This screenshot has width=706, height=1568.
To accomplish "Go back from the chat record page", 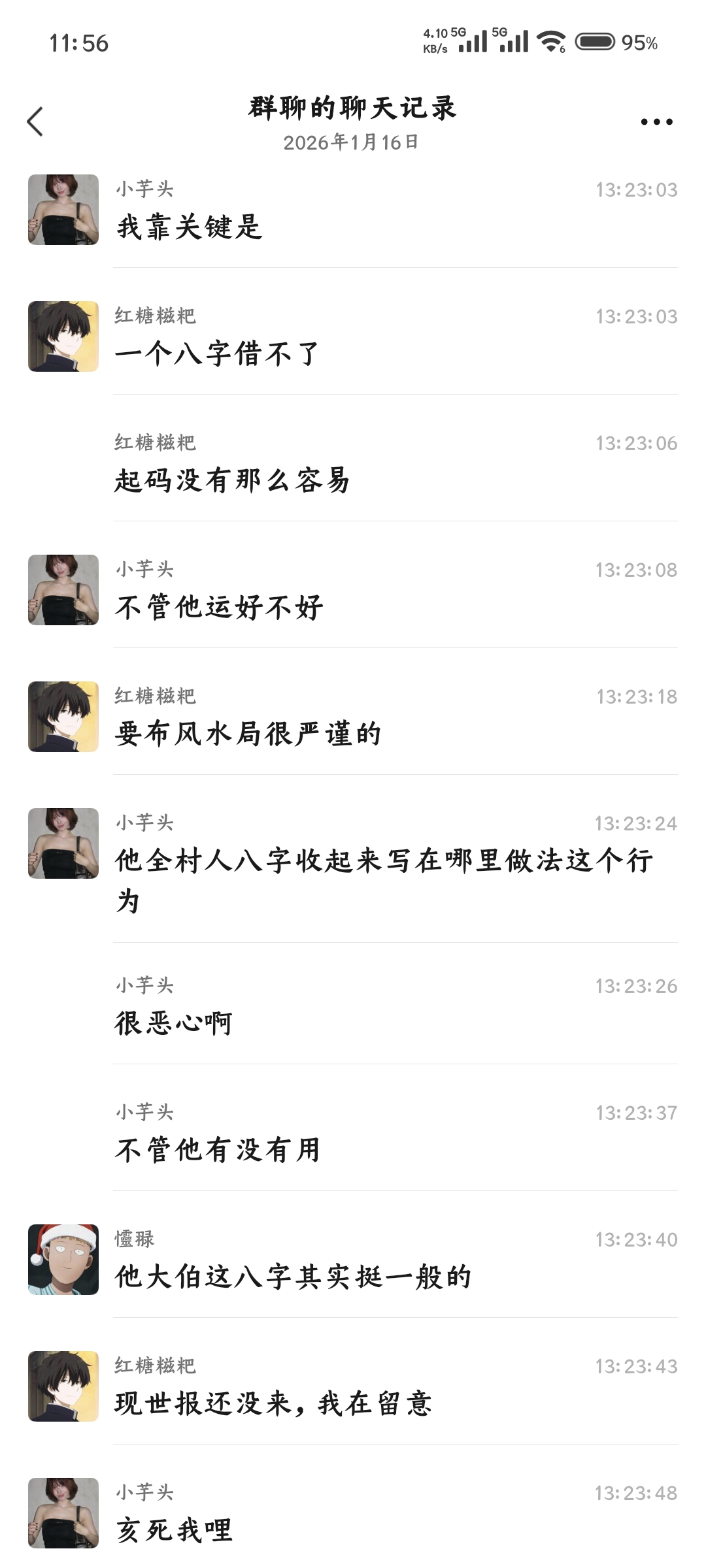I will [35, 122].
